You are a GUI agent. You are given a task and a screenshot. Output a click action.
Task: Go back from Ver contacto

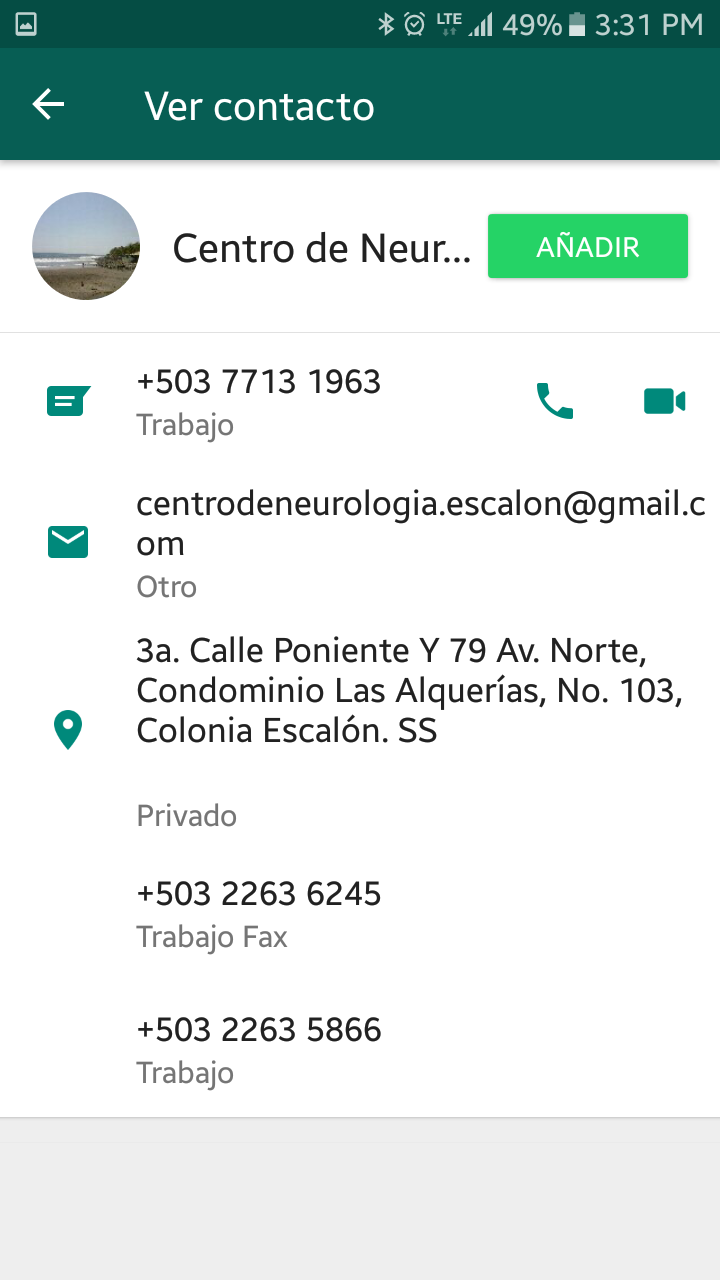48,105
